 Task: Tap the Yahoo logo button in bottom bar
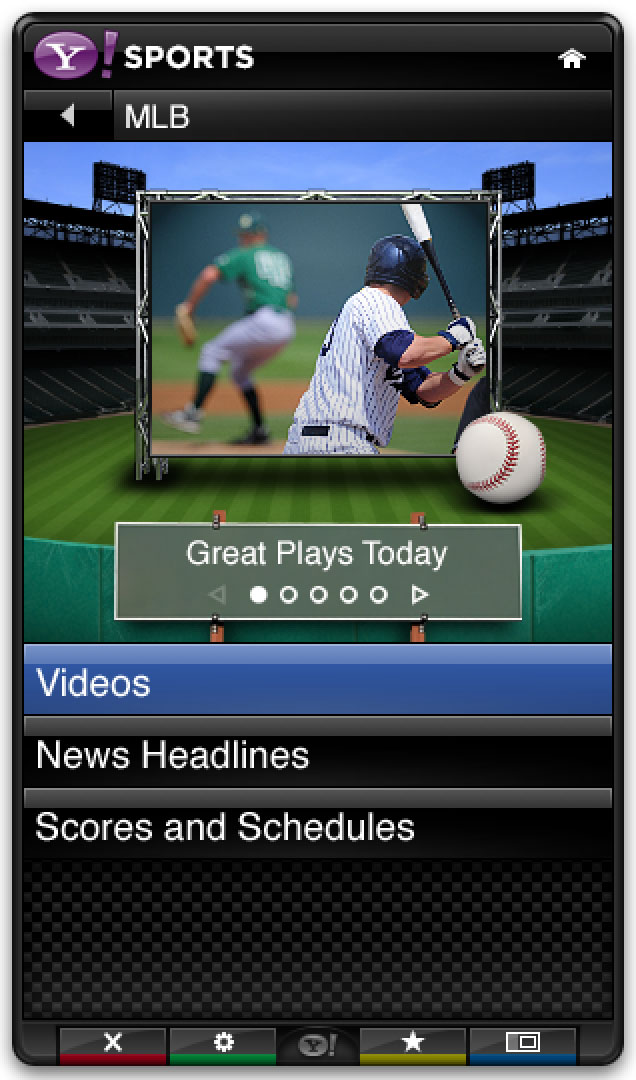point(317,1046)
